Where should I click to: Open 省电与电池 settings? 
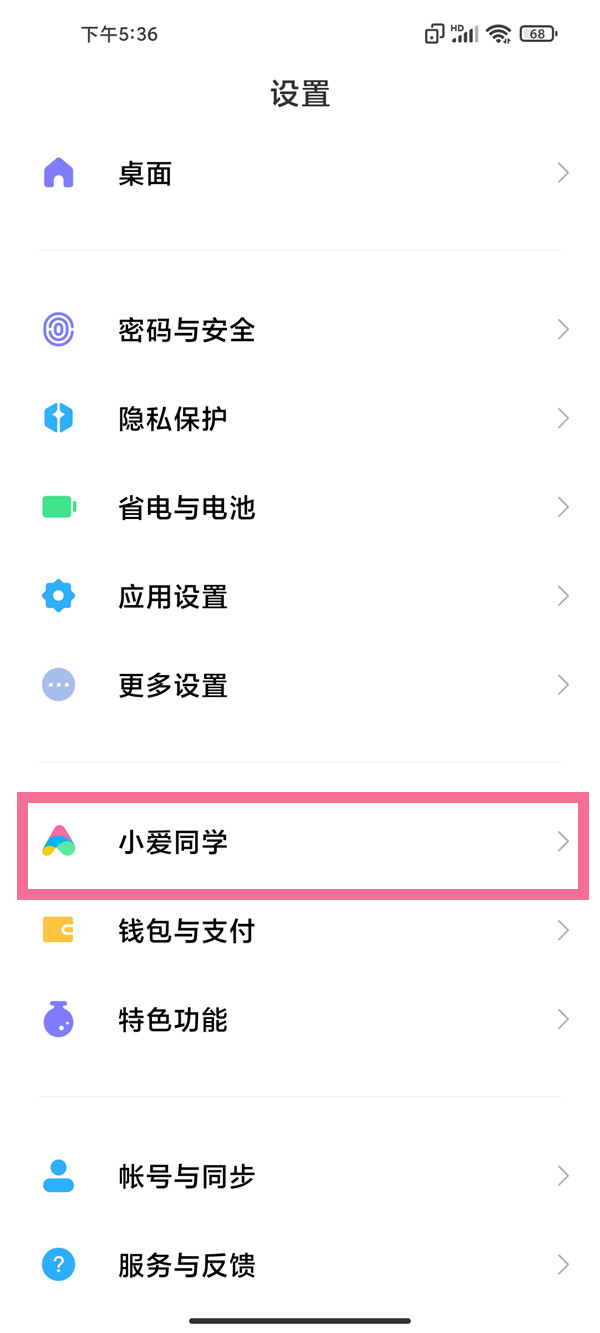point(300,507)
